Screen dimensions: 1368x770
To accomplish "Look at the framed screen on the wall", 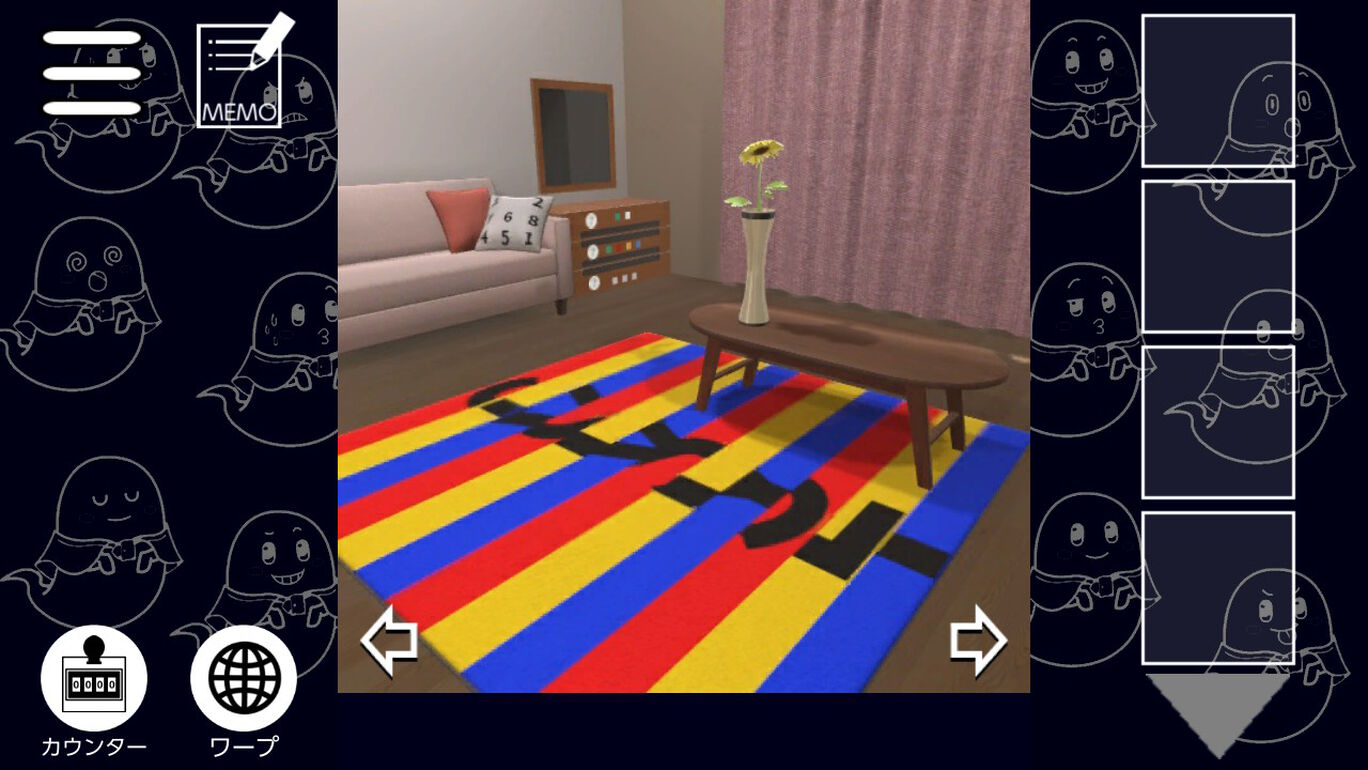I will point(573,135).
